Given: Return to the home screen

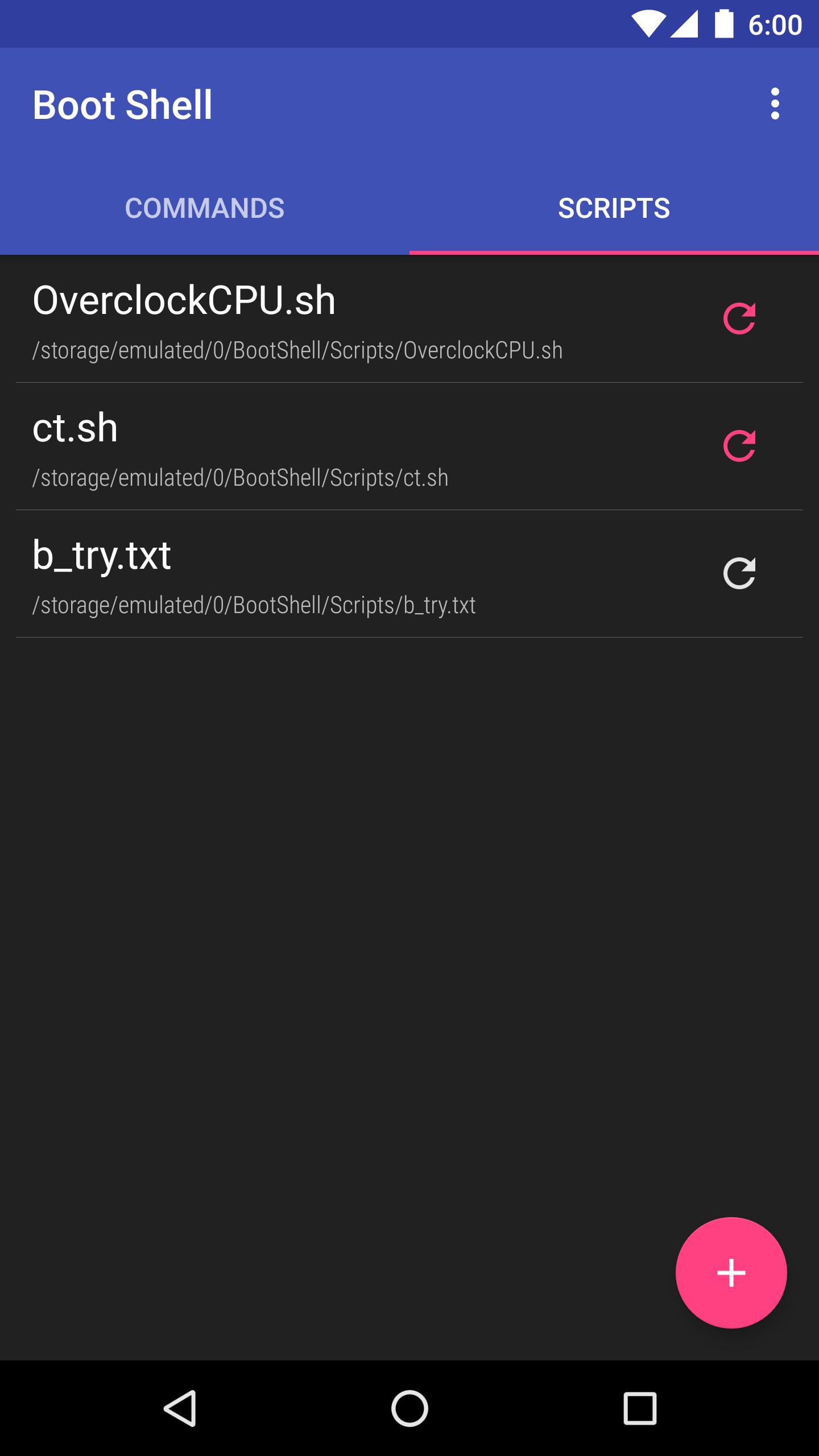Looking at the screenshot, I should point(409,1408).
